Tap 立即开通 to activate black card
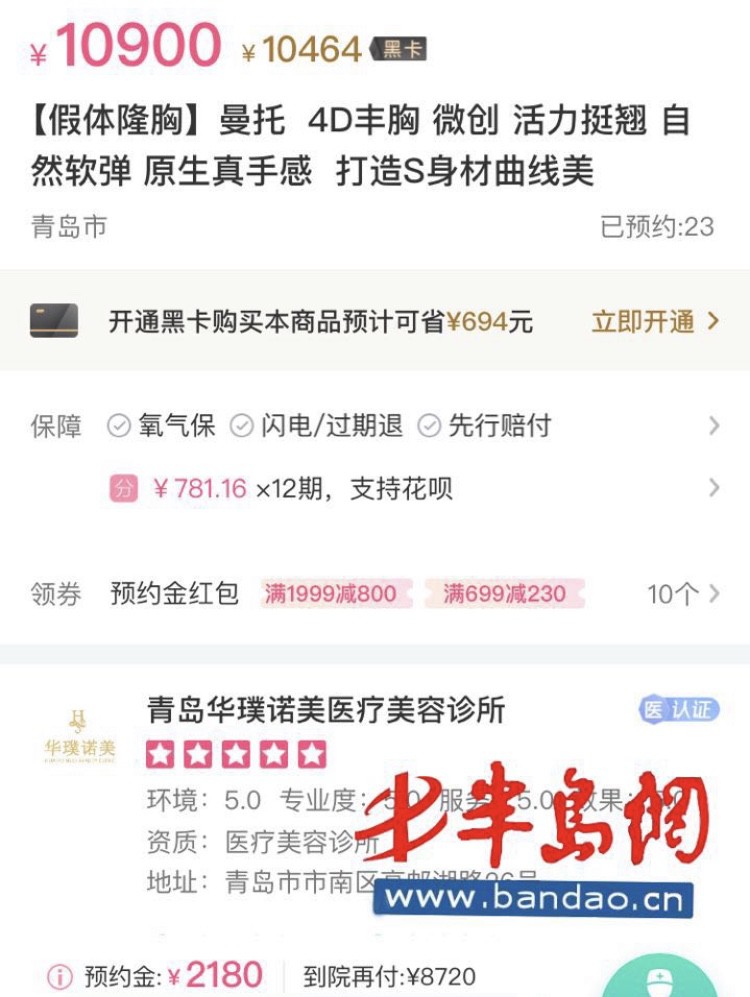750x997 pixels. coord(654,322)
